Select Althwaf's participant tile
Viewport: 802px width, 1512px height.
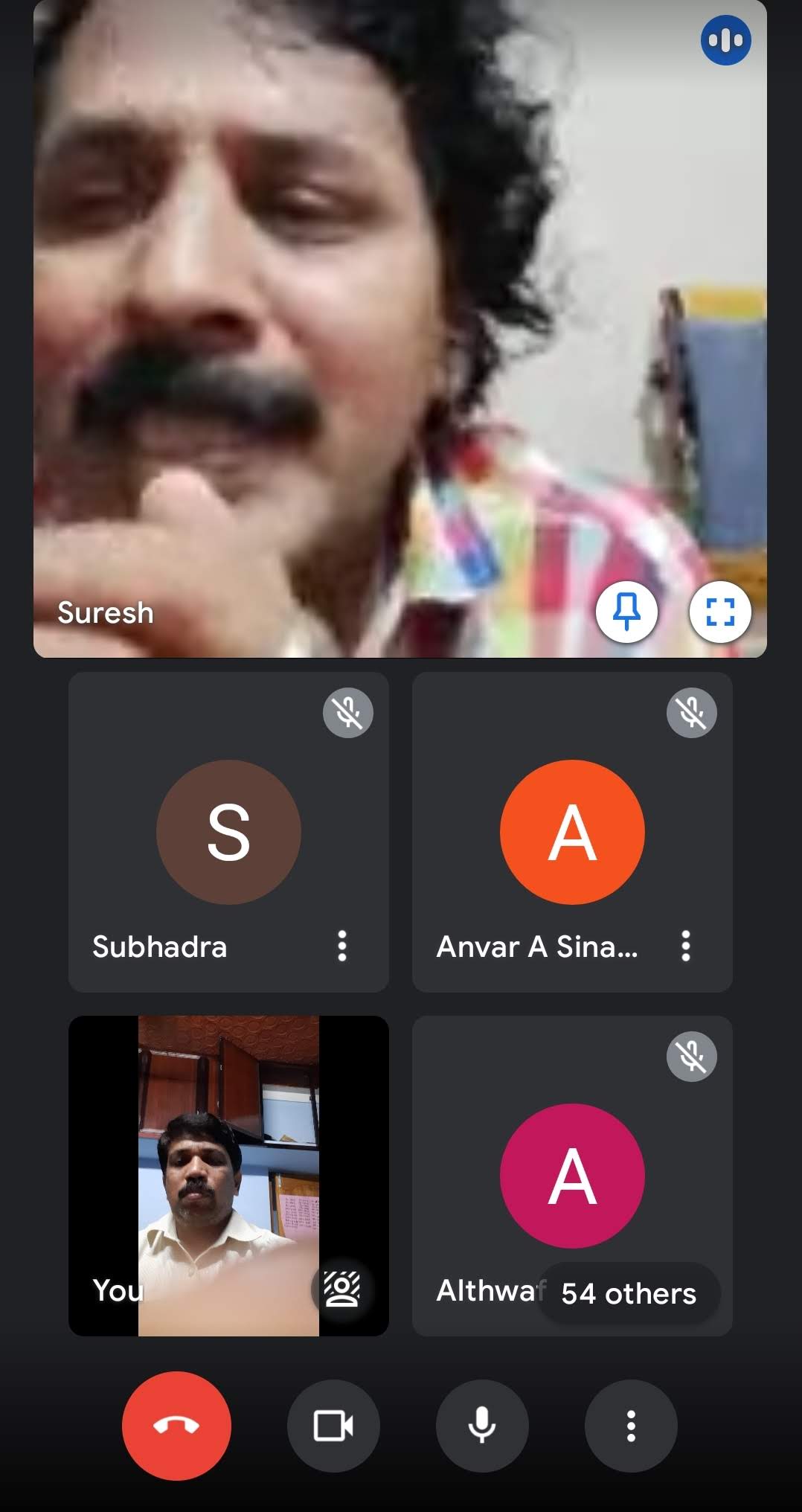pos(572,1161)
